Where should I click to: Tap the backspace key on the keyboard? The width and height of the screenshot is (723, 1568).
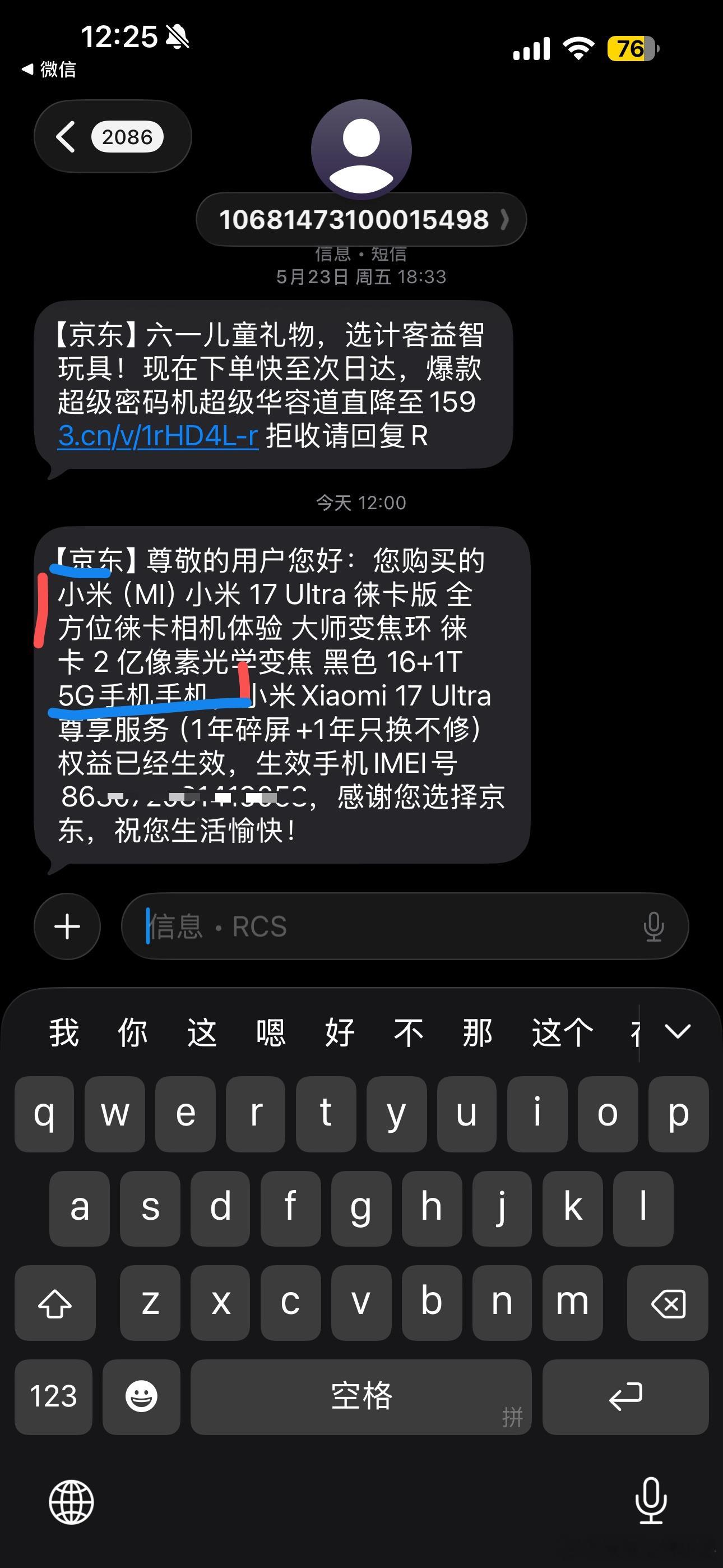668,1304
